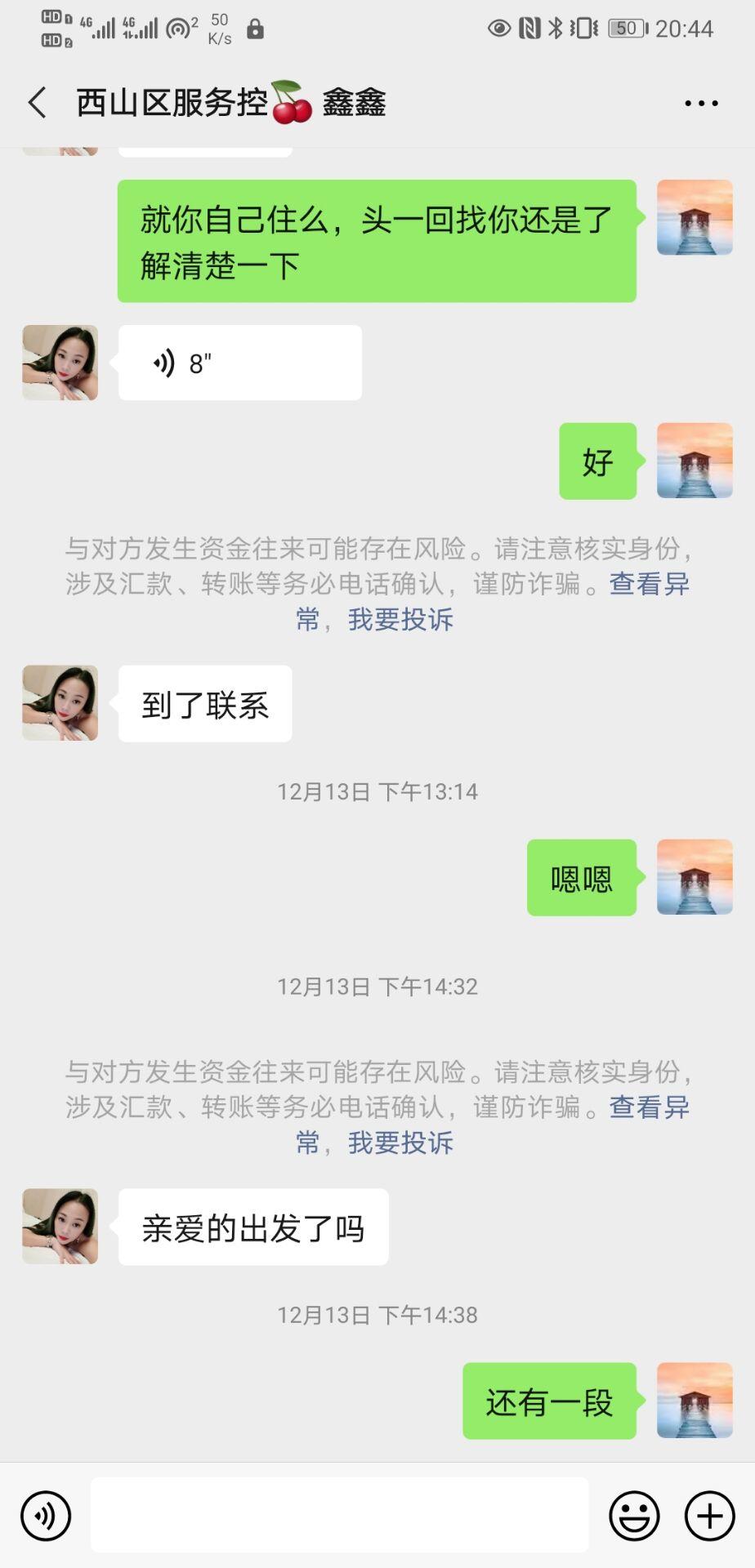Open my avatar beside "嗯嗯"
755x1568 pixels.
click(x=695, y=877)
